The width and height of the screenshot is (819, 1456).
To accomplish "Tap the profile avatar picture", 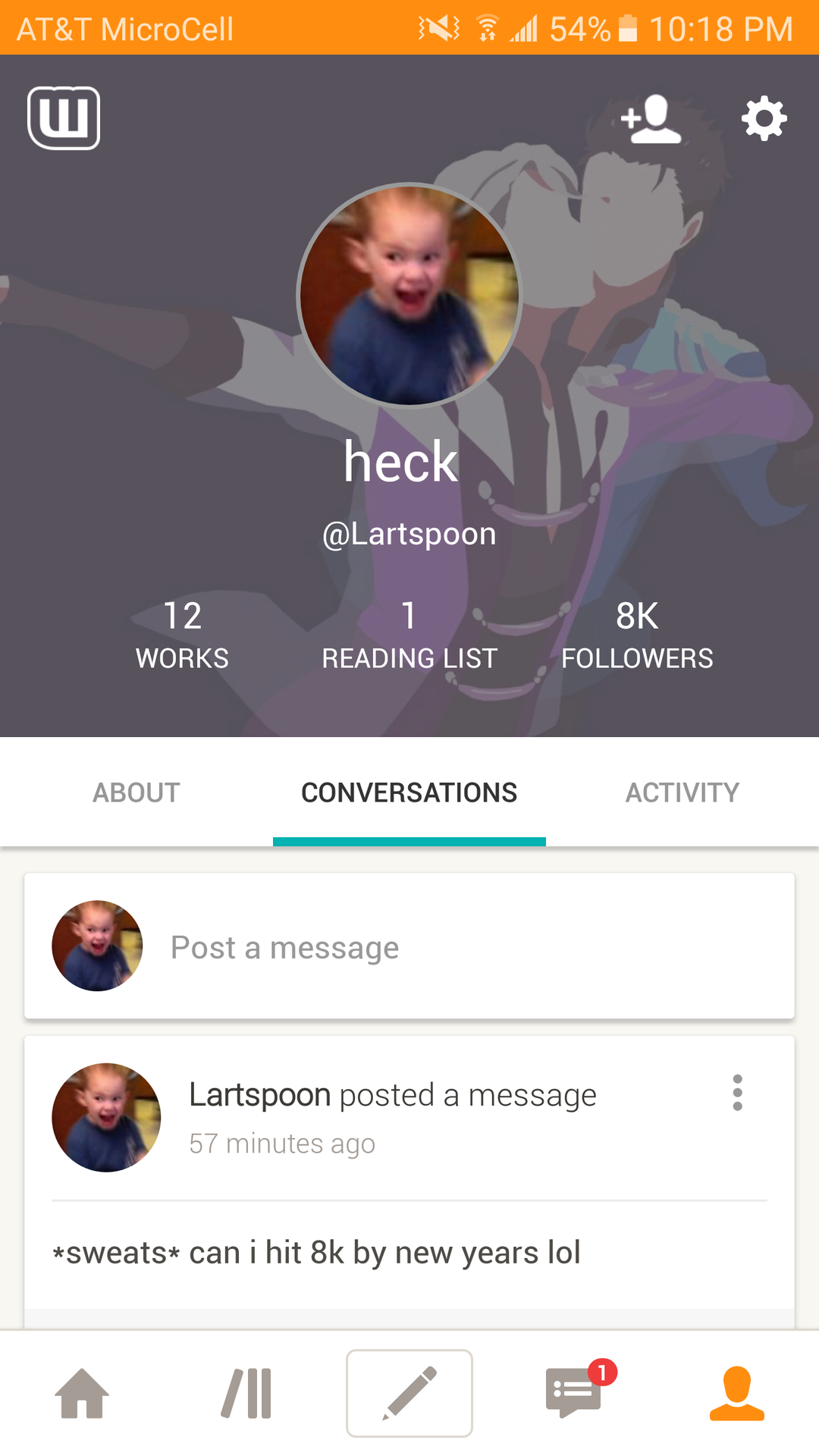I will [x=409, y=296].
